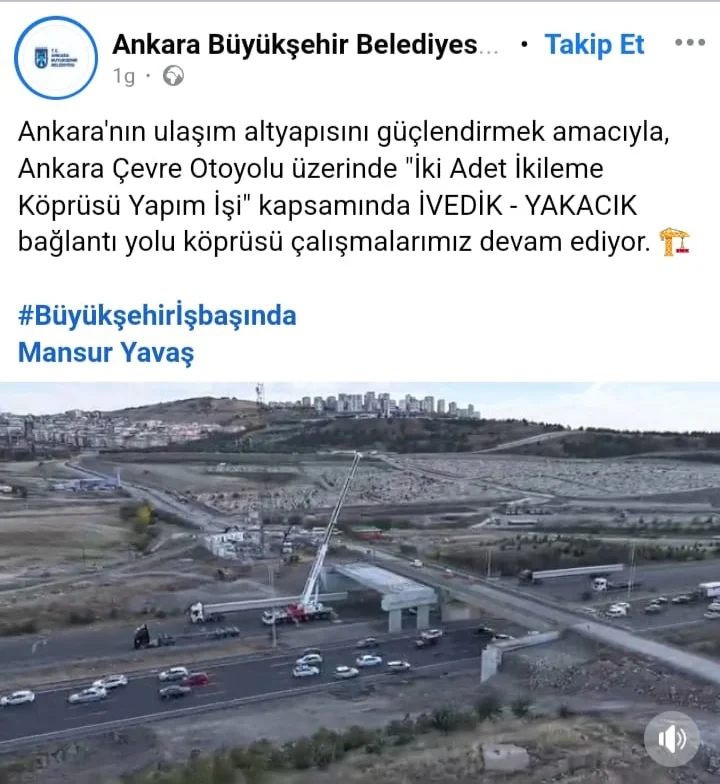Screen dimensions: 720x784
Task: Open the post's three-dot options menu
Action: click(x=690, y=43)
